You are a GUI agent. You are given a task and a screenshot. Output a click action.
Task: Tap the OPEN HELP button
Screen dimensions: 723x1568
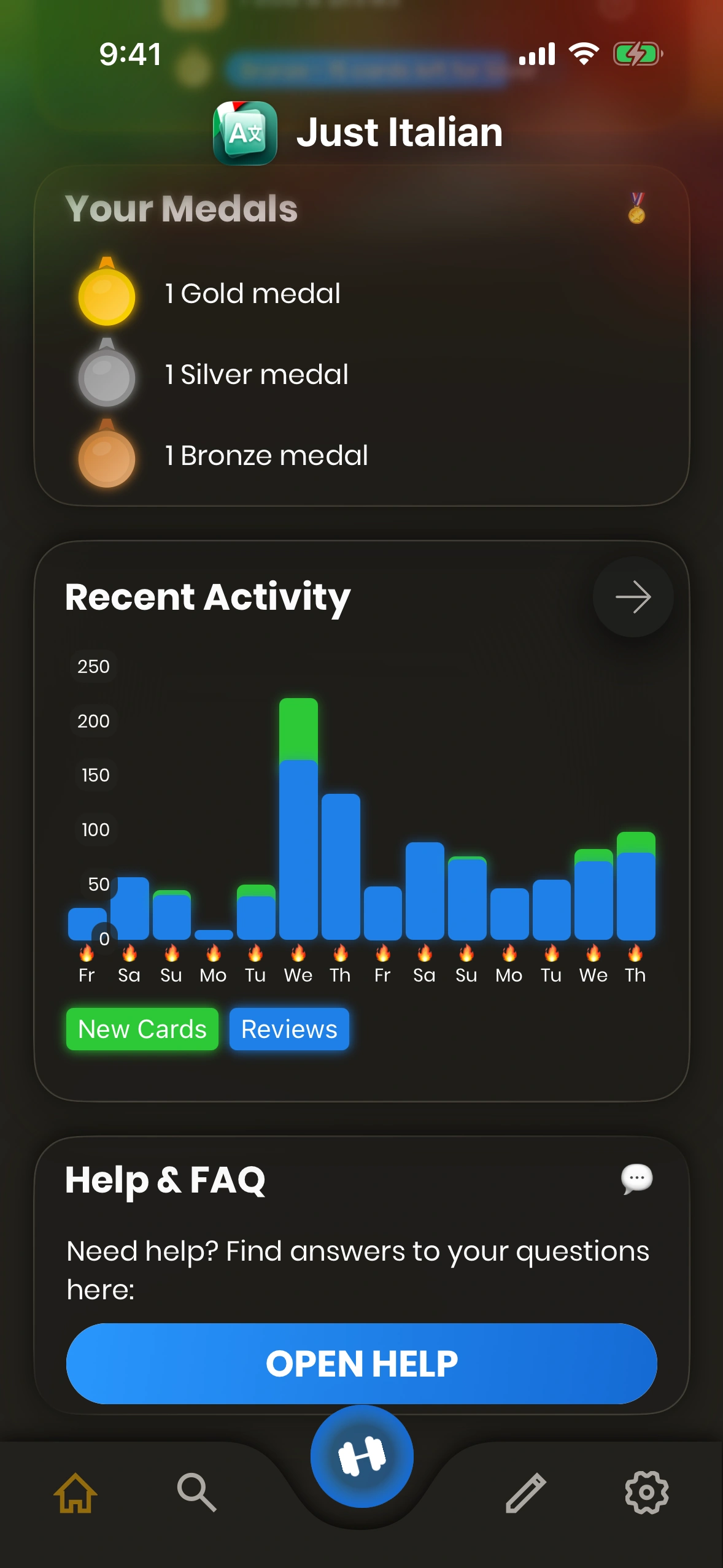click(361, 1363)
